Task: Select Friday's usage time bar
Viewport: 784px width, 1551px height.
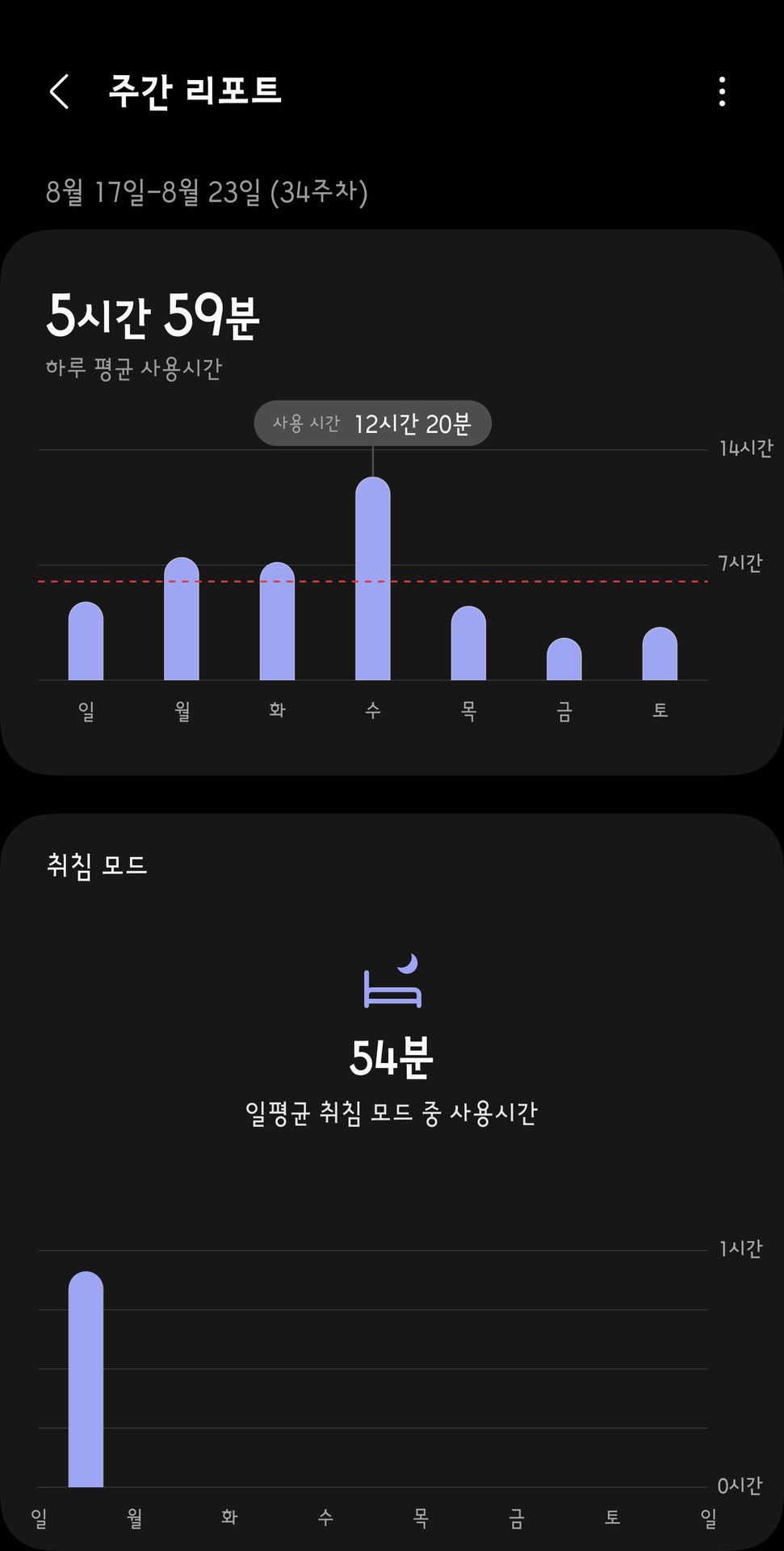Action: click(x=564, y=660)
